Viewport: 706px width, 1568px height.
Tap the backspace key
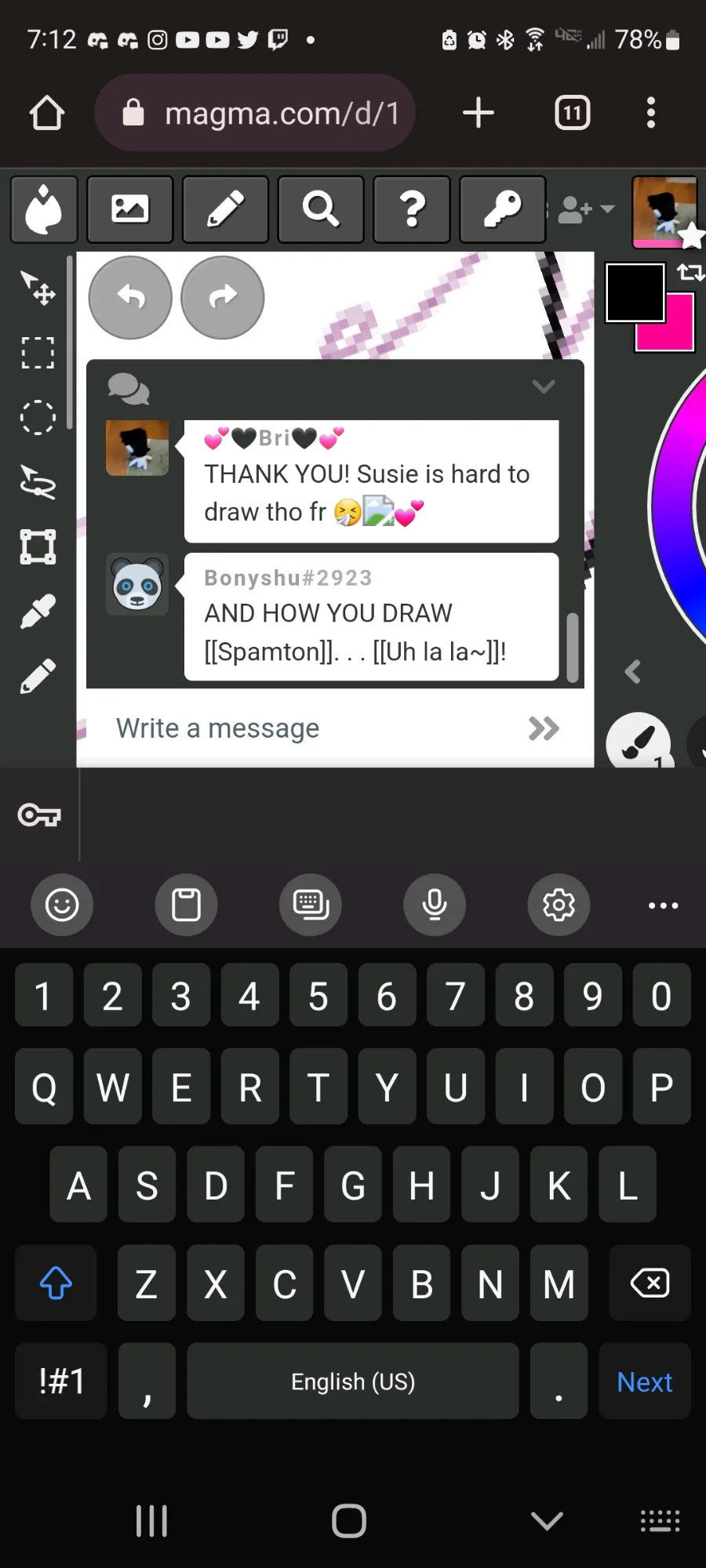[650, 1283]
